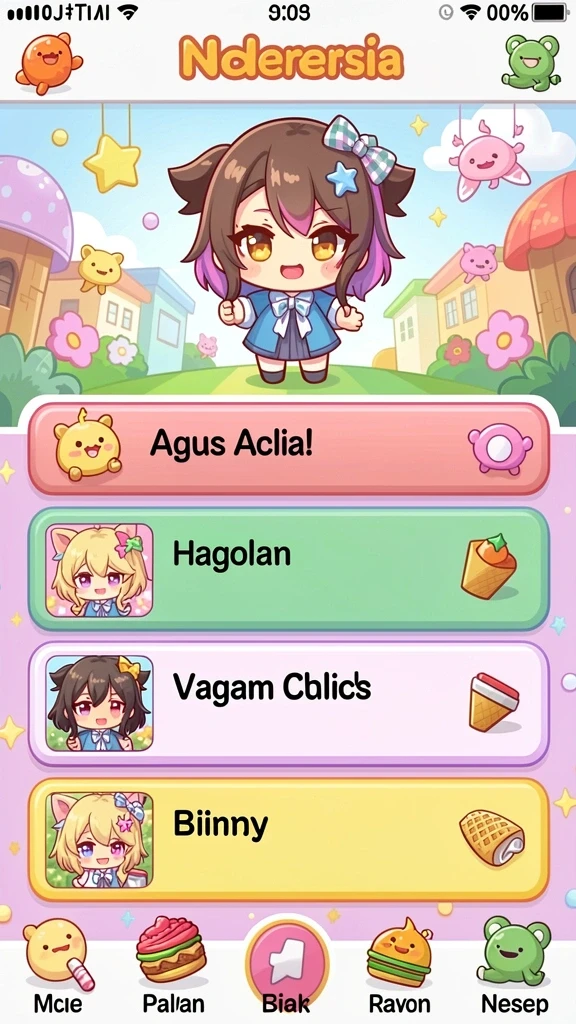Open the Agus Aclia! banner

point(288,449)
